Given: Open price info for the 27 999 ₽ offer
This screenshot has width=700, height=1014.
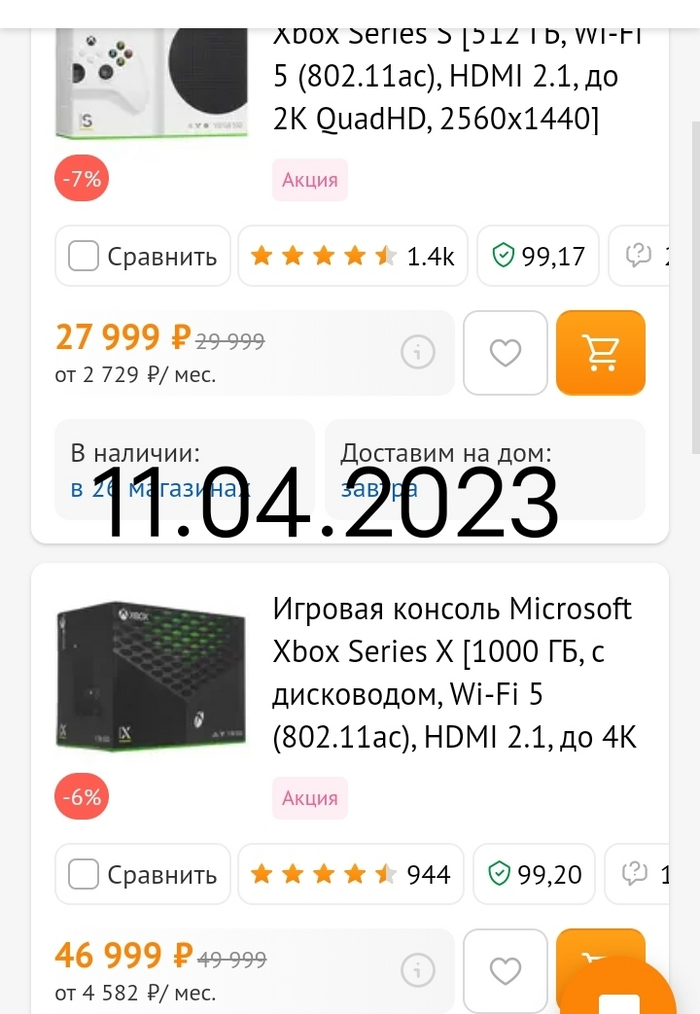Looking at the screenshot, I should coord(417,352).
